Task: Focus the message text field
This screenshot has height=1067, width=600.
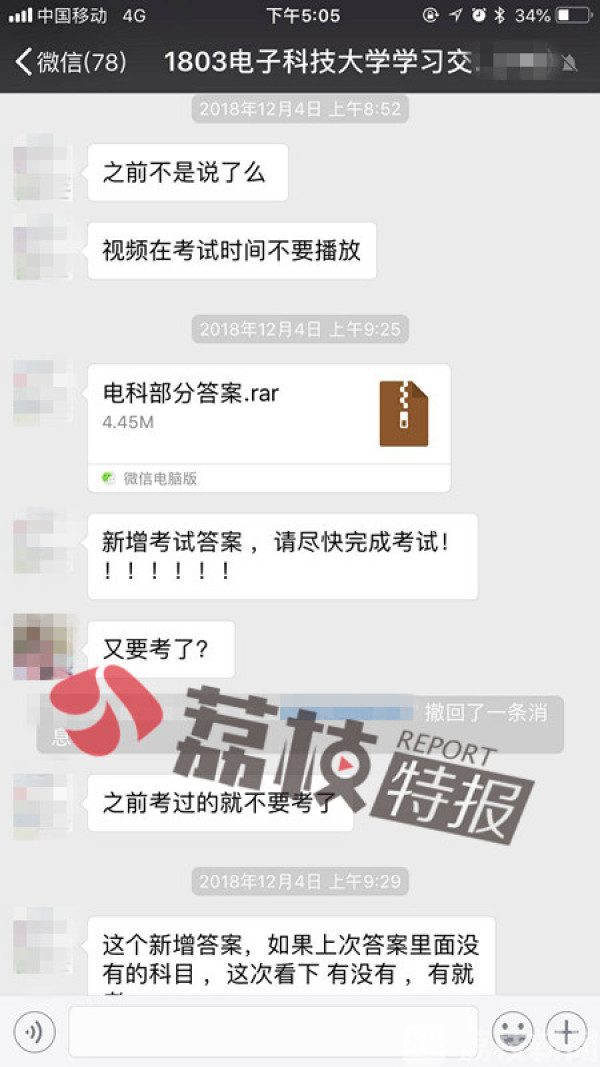Action: point(275,1031)
